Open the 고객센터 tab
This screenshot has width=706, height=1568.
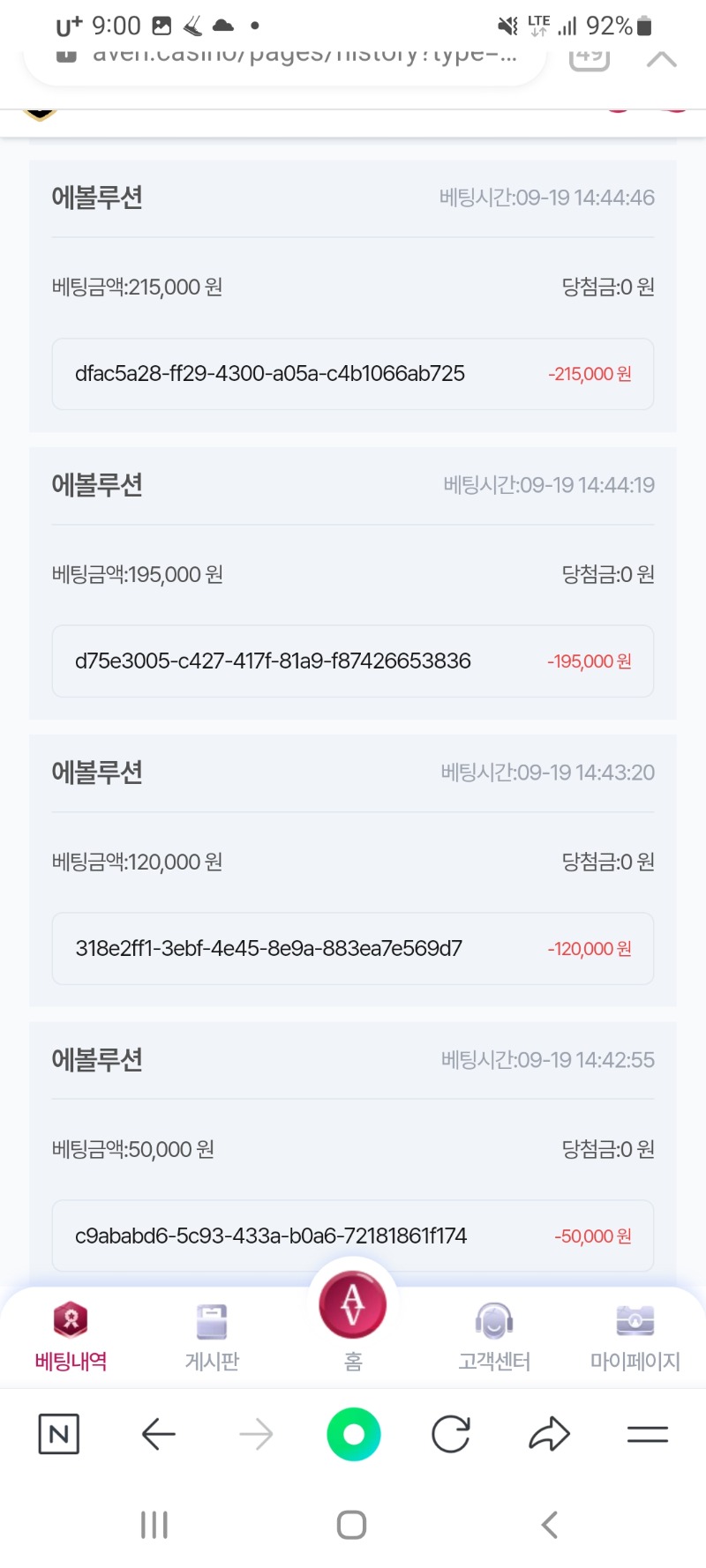[494, 1336]
